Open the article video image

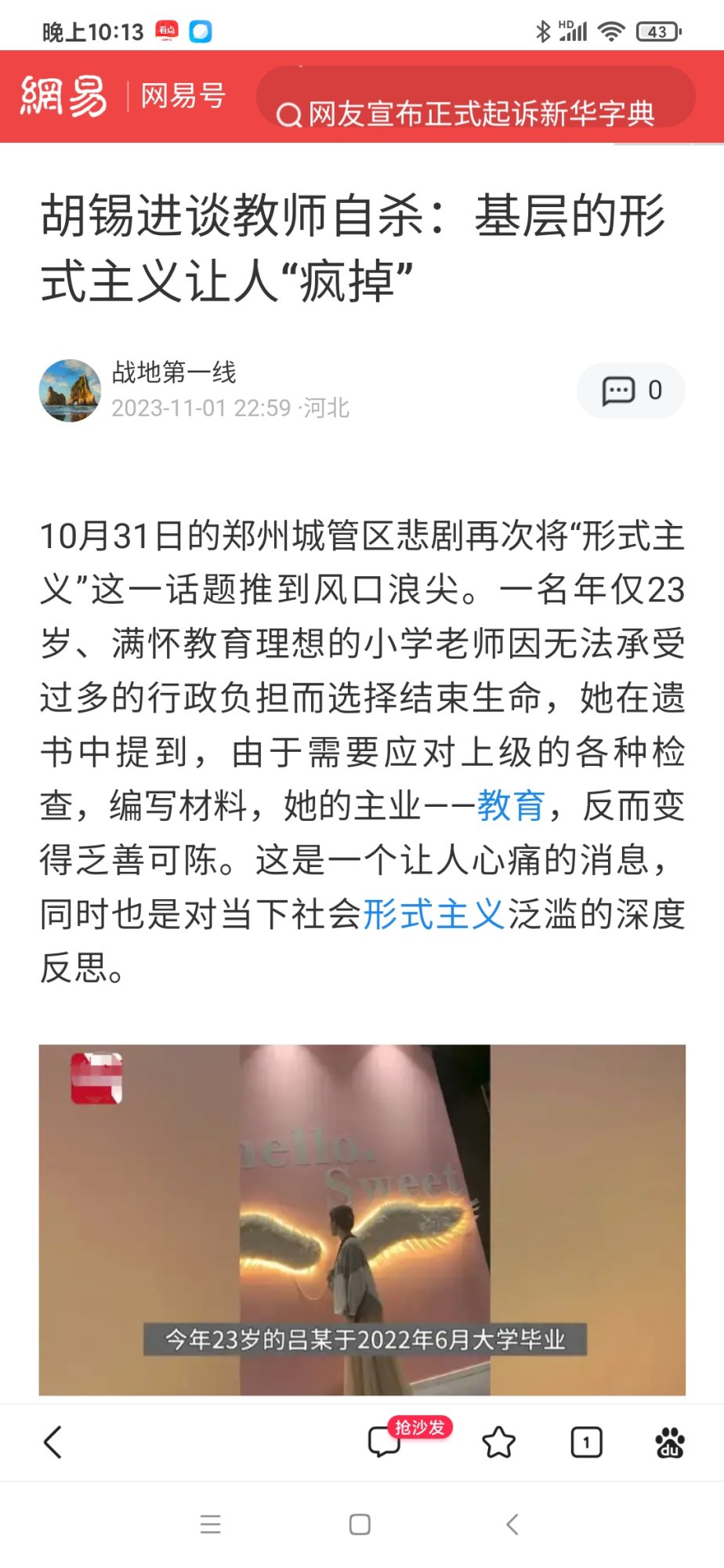(x=362, y=1219)
